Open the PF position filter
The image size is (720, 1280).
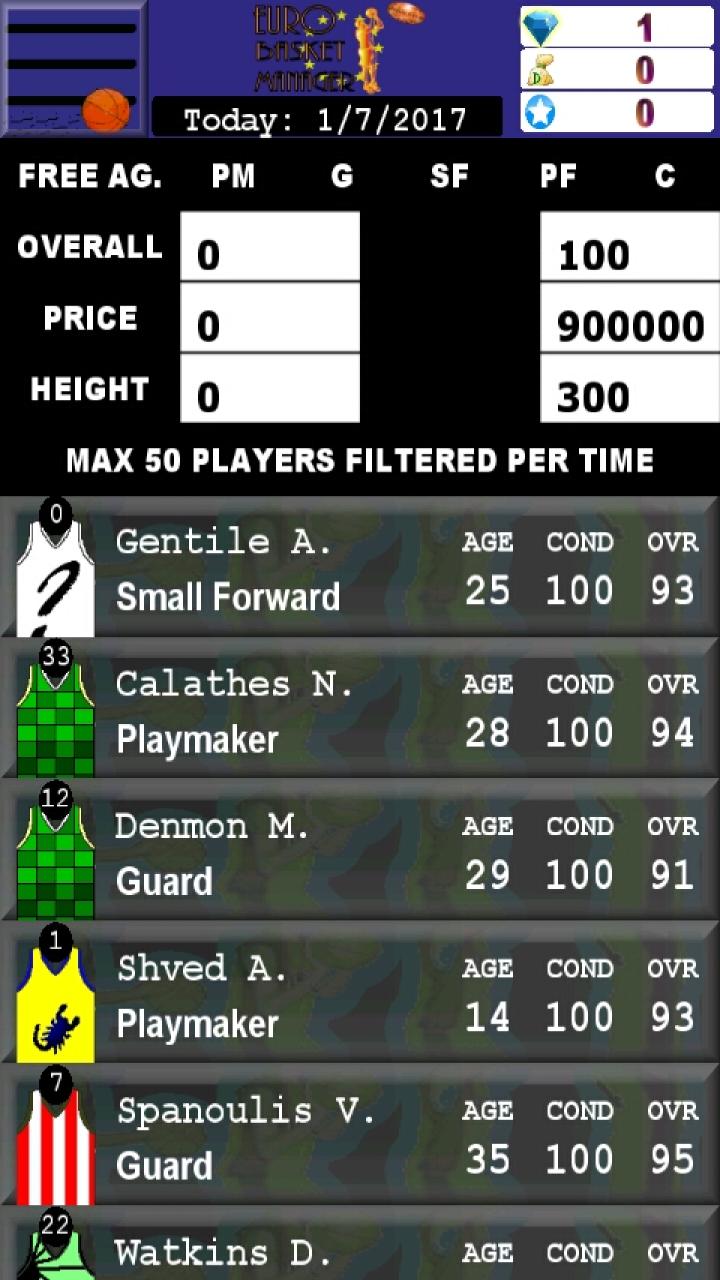[559, 176]
